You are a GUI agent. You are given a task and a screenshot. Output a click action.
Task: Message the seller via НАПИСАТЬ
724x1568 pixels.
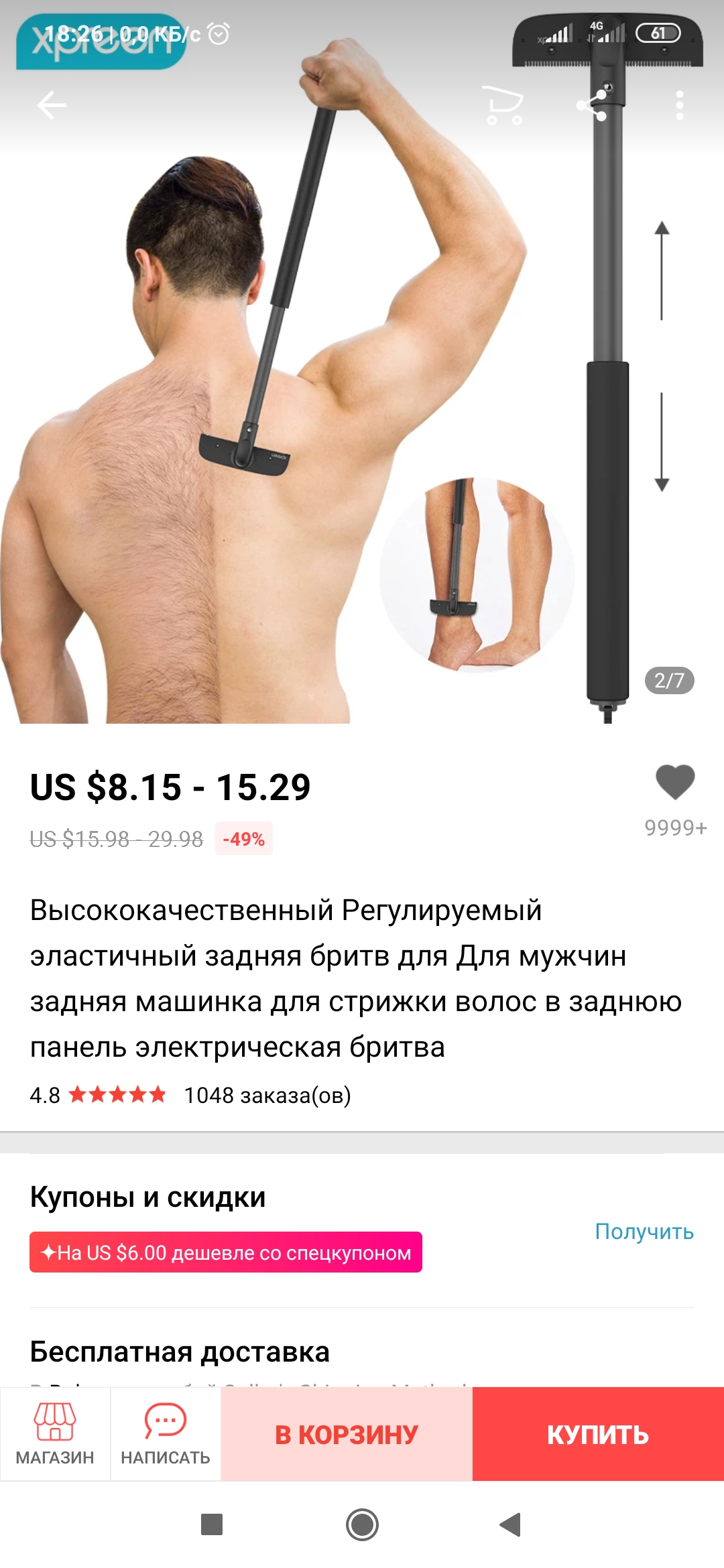pos(166,1434)
